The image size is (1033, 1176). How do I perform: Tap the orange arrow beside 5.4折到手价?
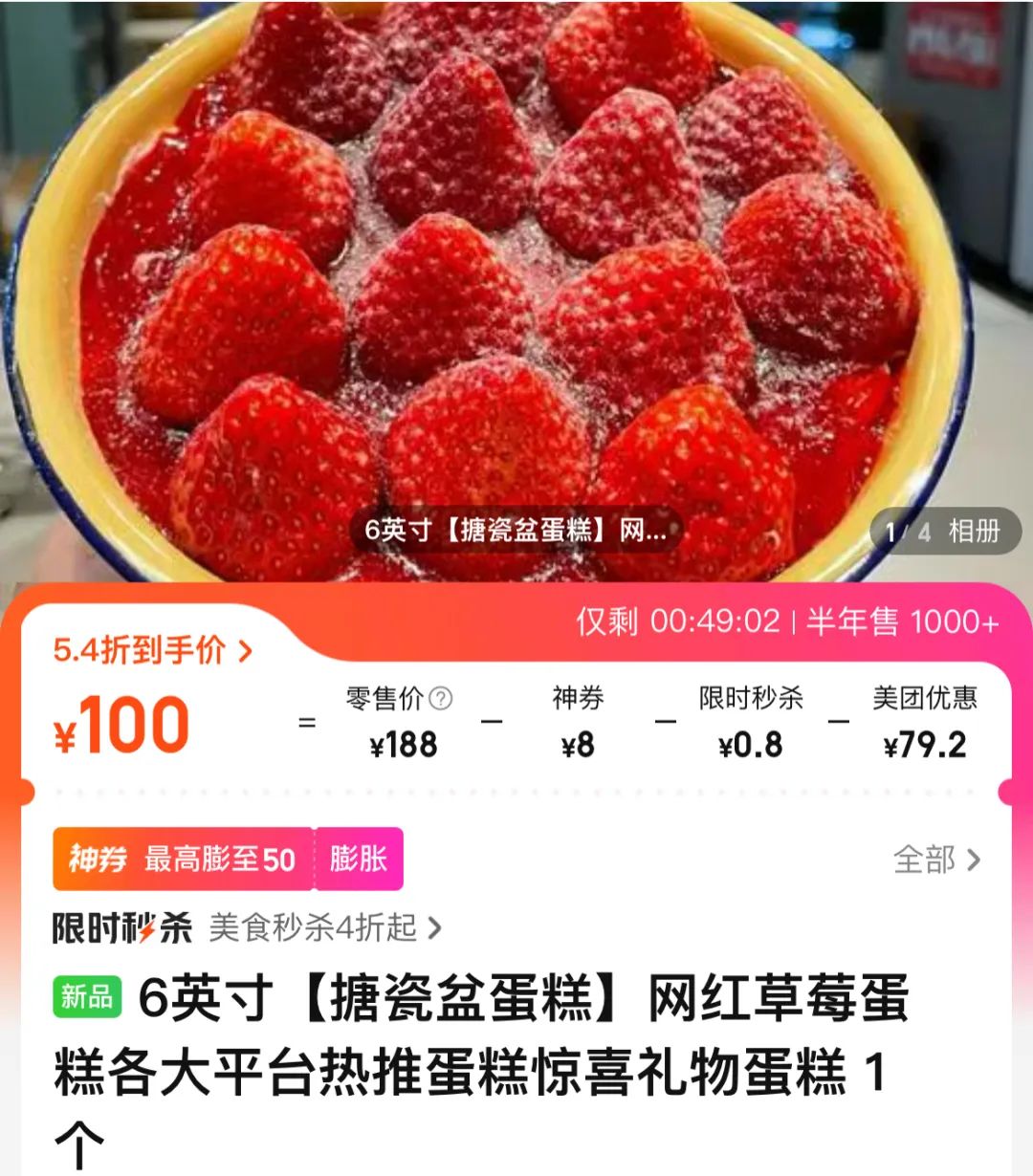coord(247,649)
